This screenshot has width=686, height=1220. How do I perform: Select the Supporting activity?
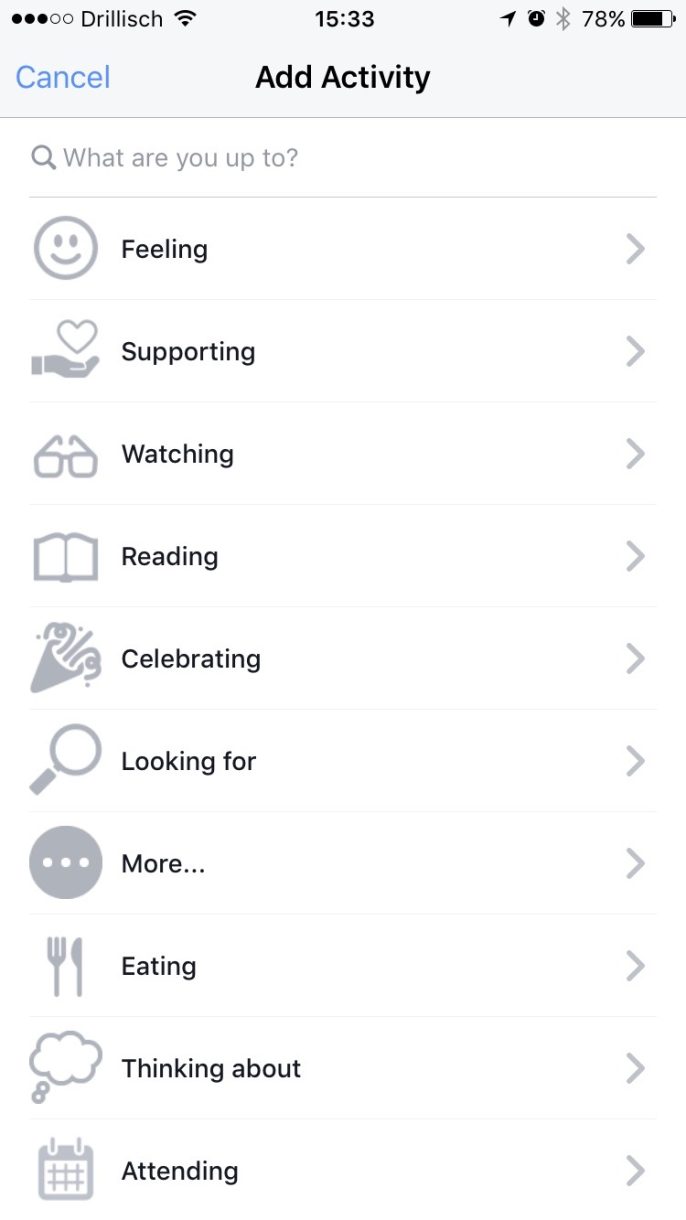[x=343, y=352]
